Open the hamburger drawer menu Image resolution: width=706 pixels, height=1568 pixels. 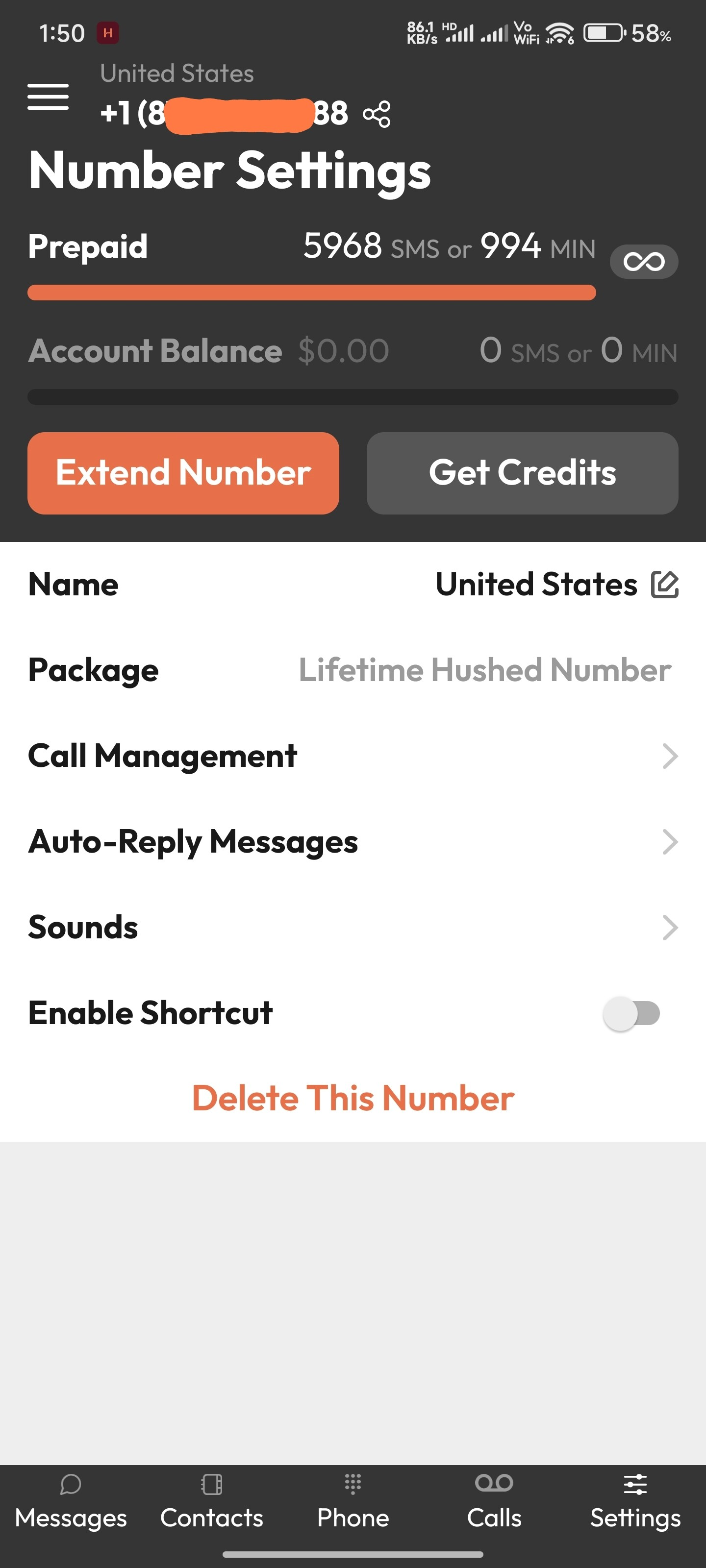click(x=48, y=97)
